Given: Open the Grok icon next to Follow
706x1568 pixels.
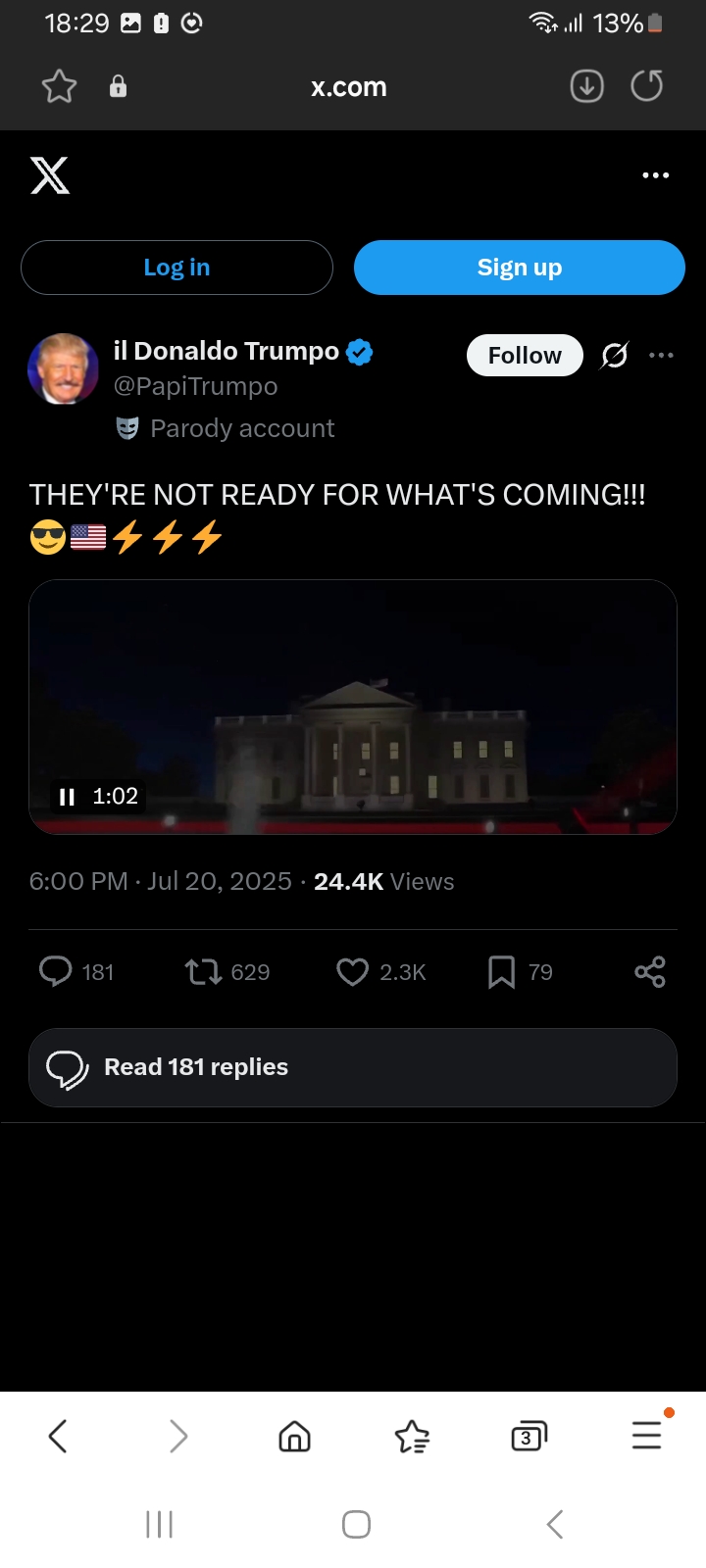Looking at the screenshot, I should 615,355.
